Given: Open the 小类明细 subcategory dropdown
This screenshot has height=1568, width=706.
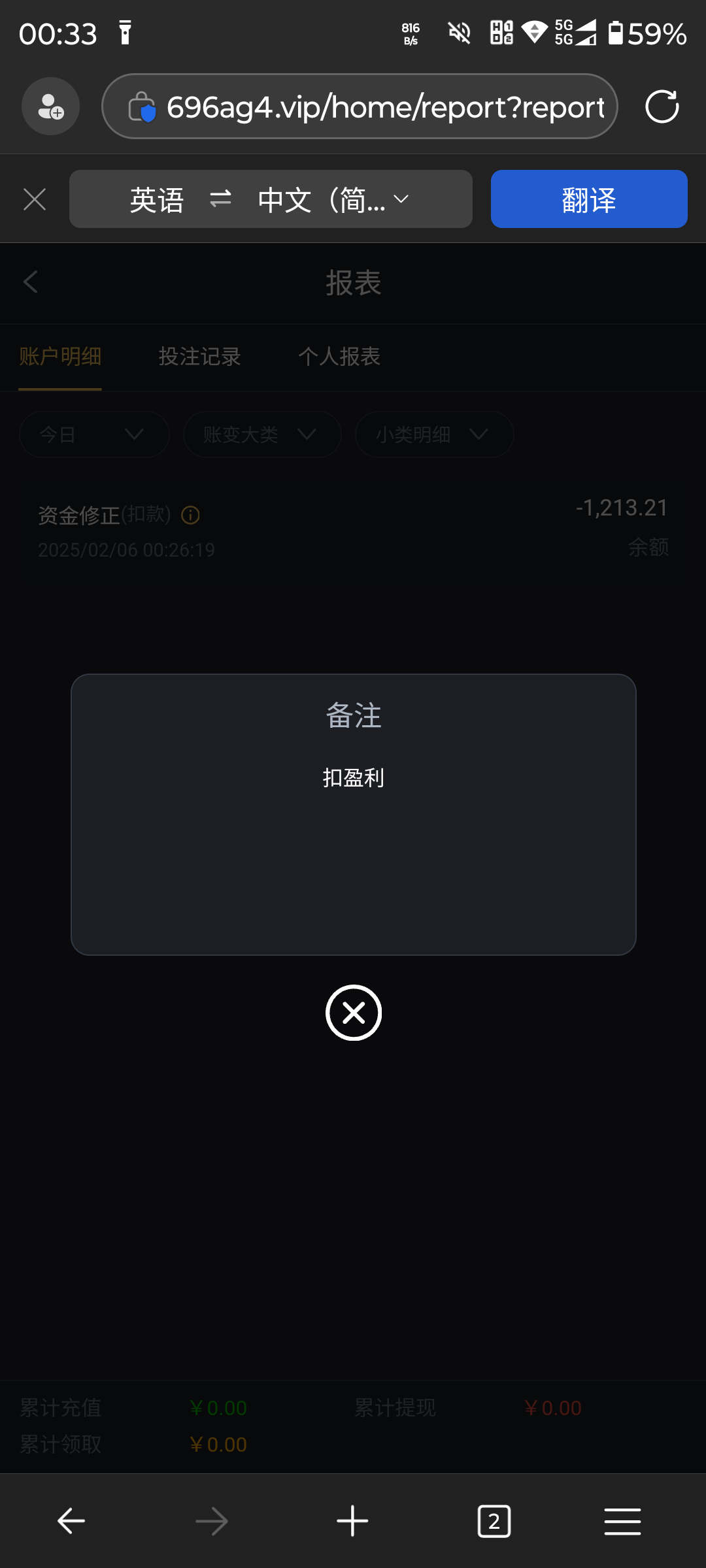Looking at the screenshot, I should [433, 434].
